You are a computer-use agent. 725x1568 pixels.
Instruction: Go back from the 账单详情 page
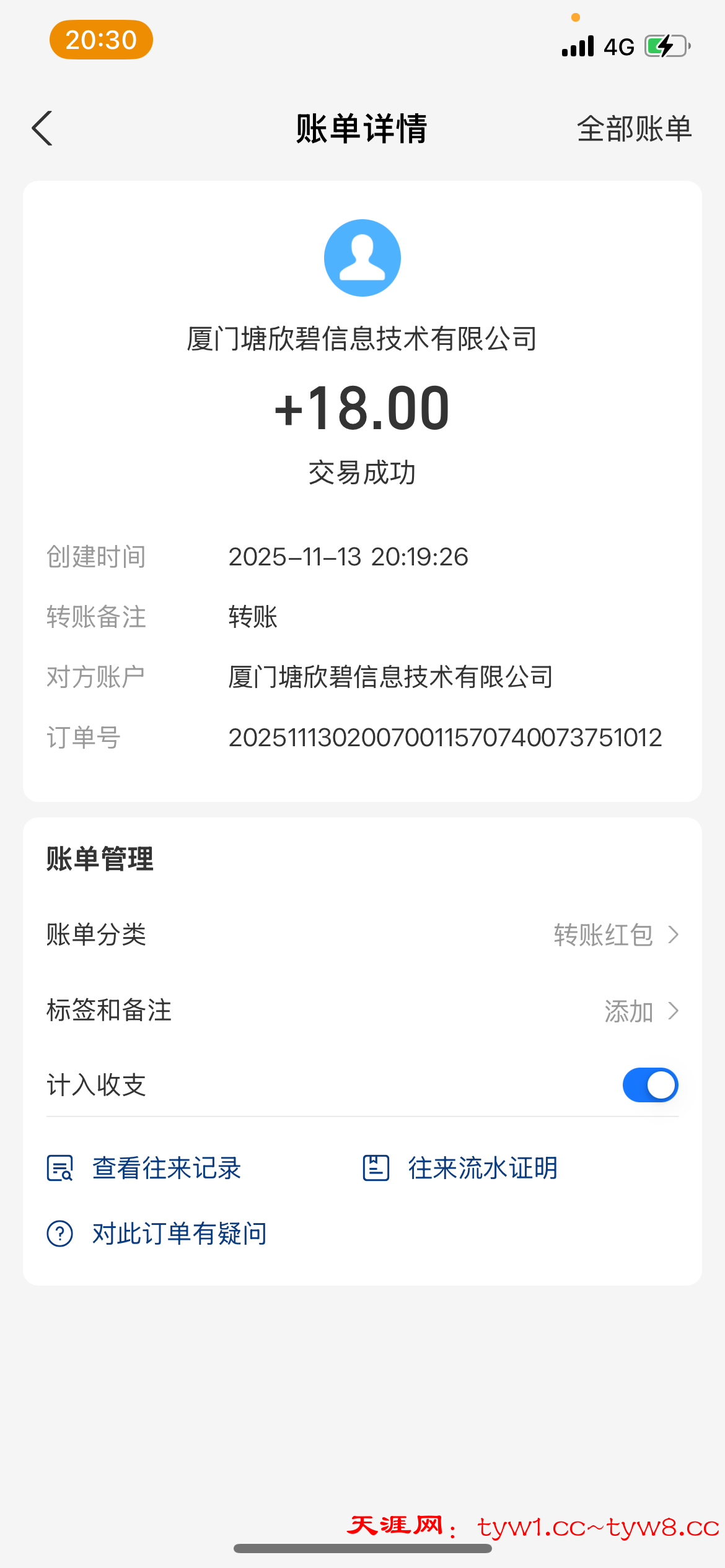click(x=42, y=129)
